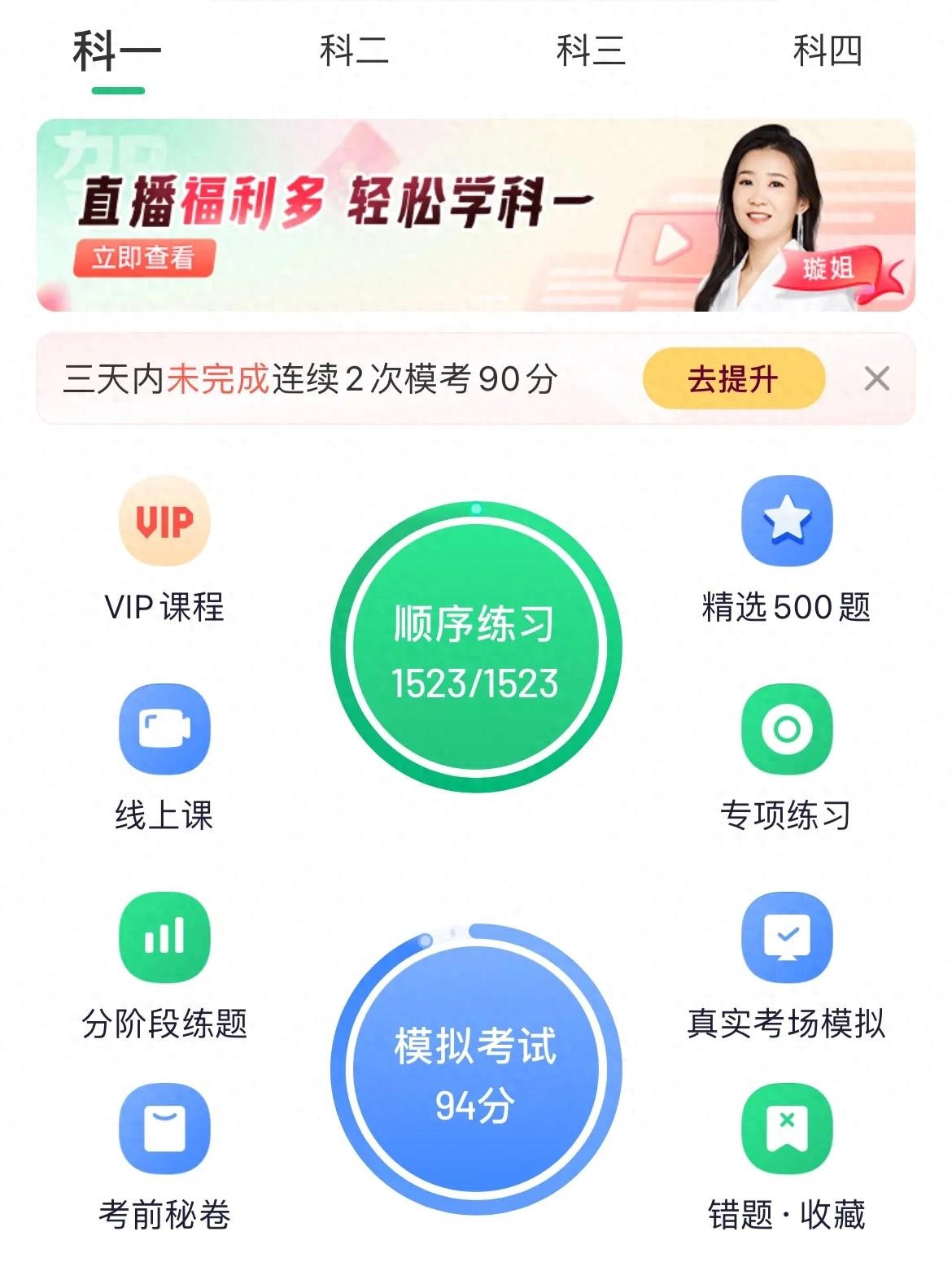Switch to the 科三 tab

(x=591, y=50)
